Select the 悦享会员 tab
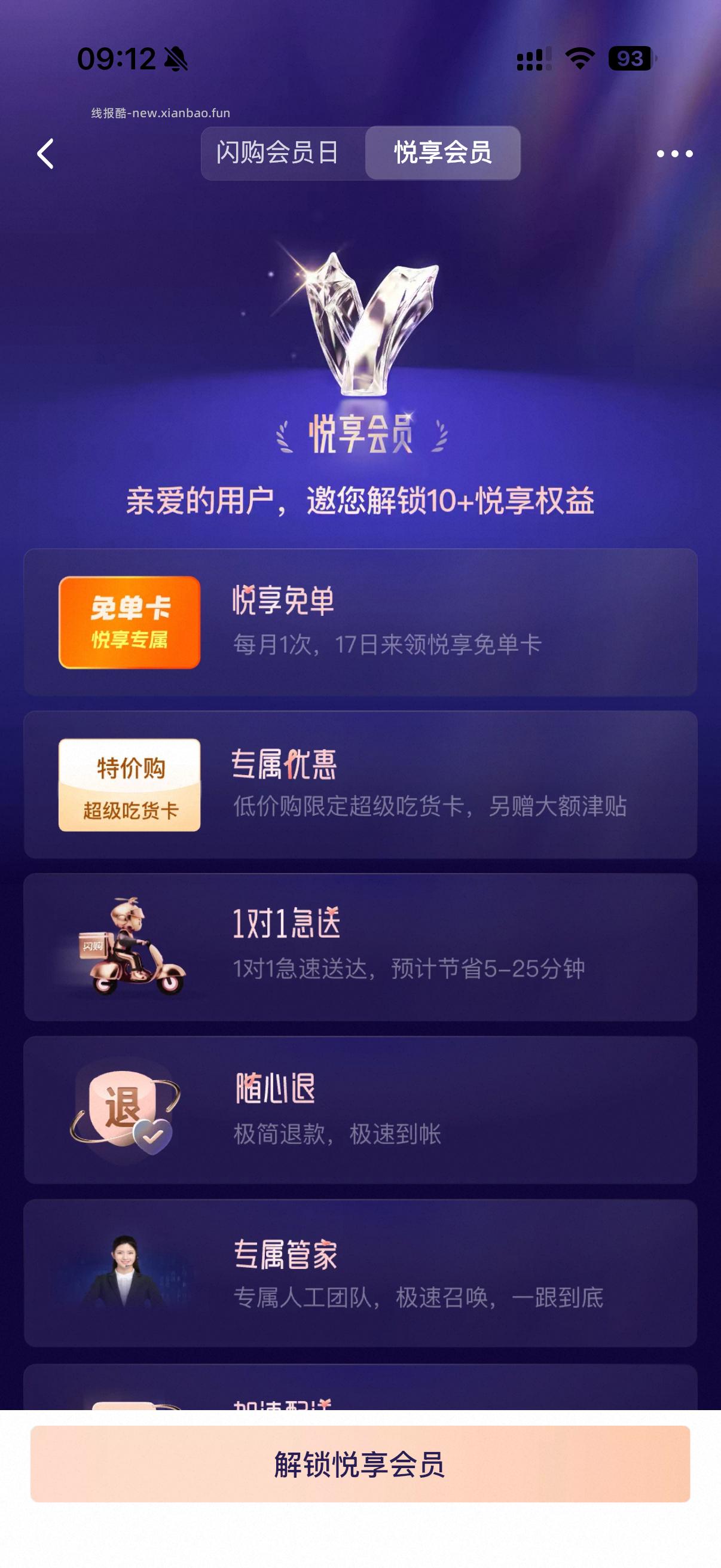Image resolution: width=721 pixels, height=1568 pixels. coord(442,153)
